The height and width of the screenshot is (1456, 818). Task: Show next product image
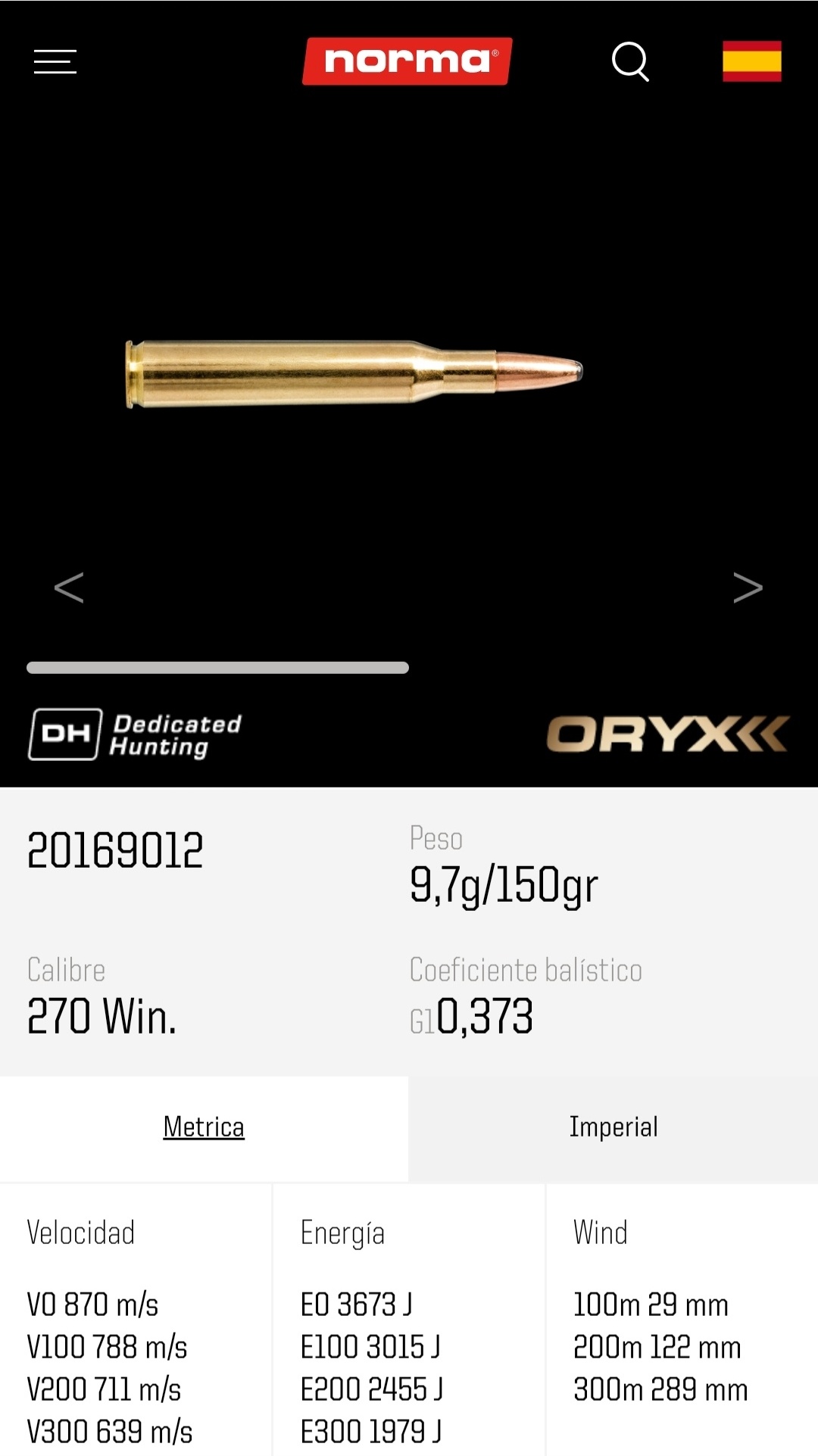(x=748, y=588)
